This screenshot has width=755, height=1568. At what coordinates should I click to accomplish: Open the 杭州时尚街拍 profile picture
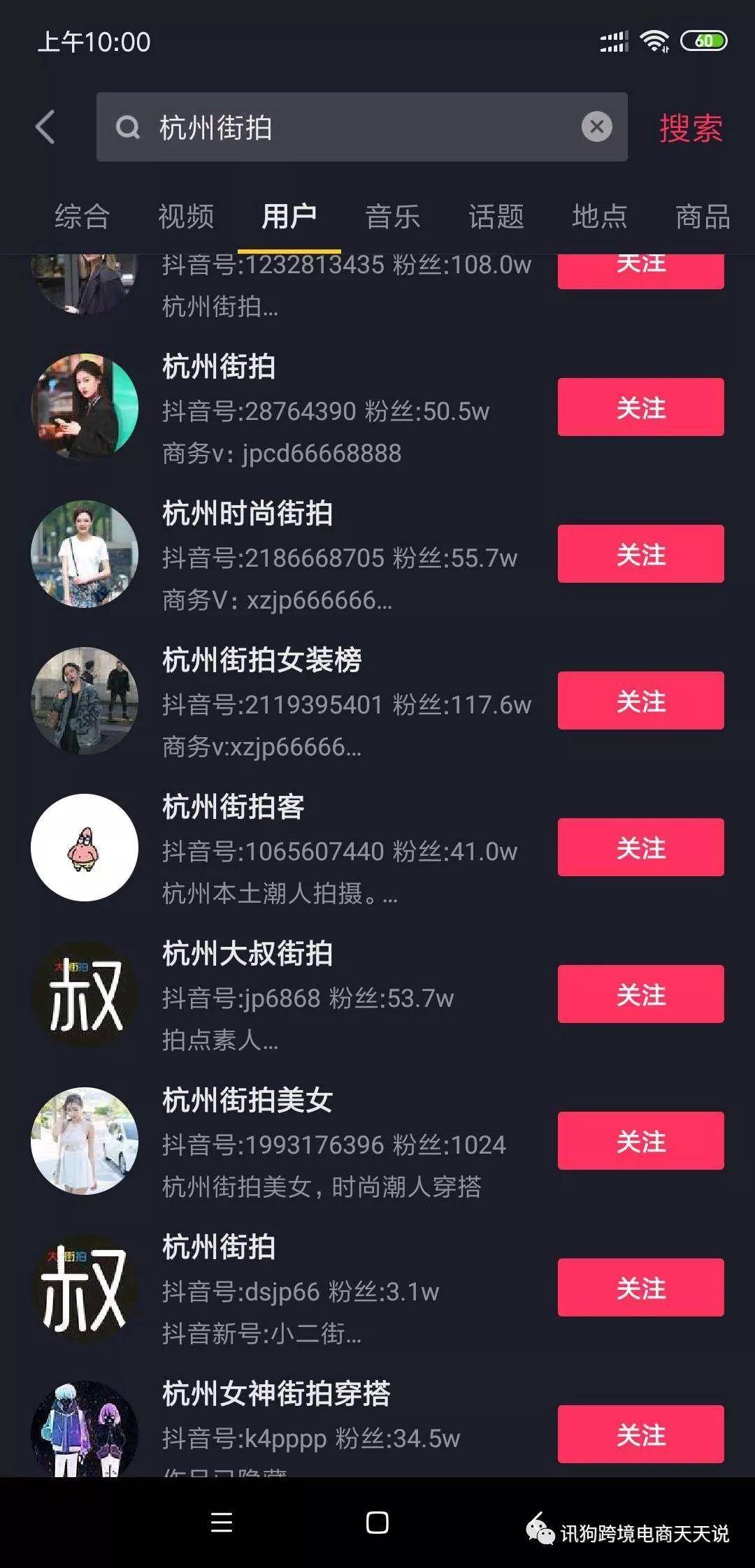[x=85, y=554]
